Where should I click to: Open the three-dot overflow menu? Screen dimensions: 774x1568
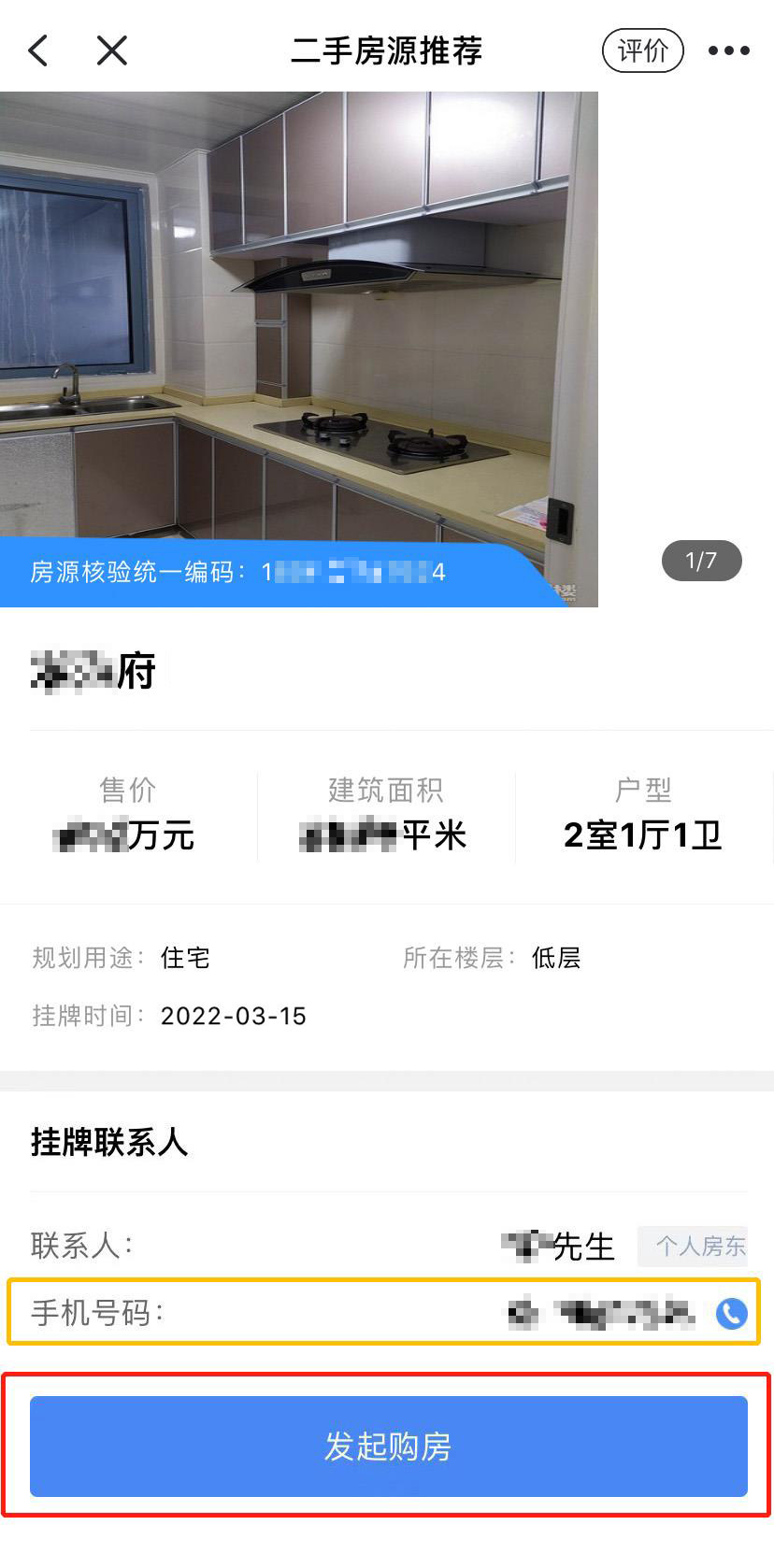click(729, 50)
